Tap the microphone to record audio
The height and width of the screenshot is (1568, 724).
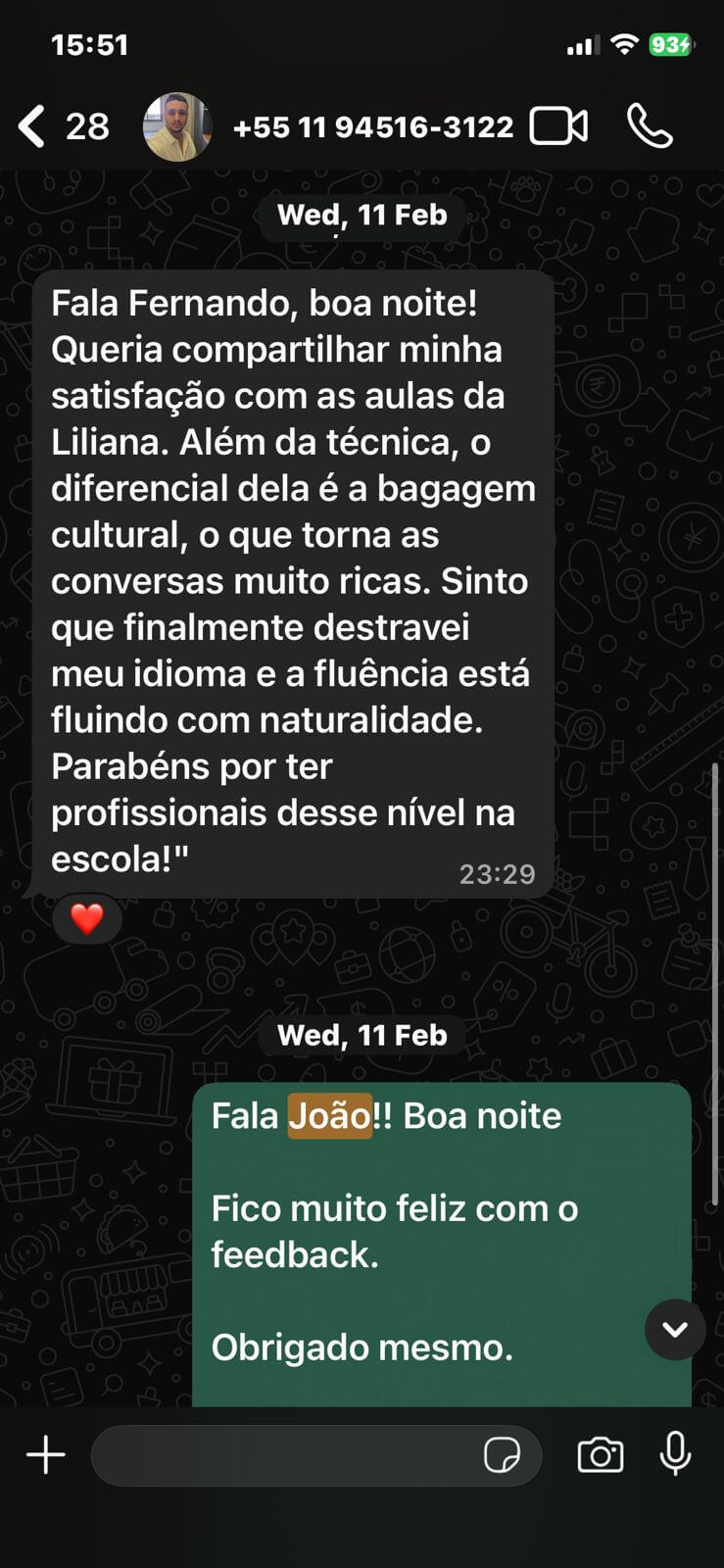point(675,1453)
